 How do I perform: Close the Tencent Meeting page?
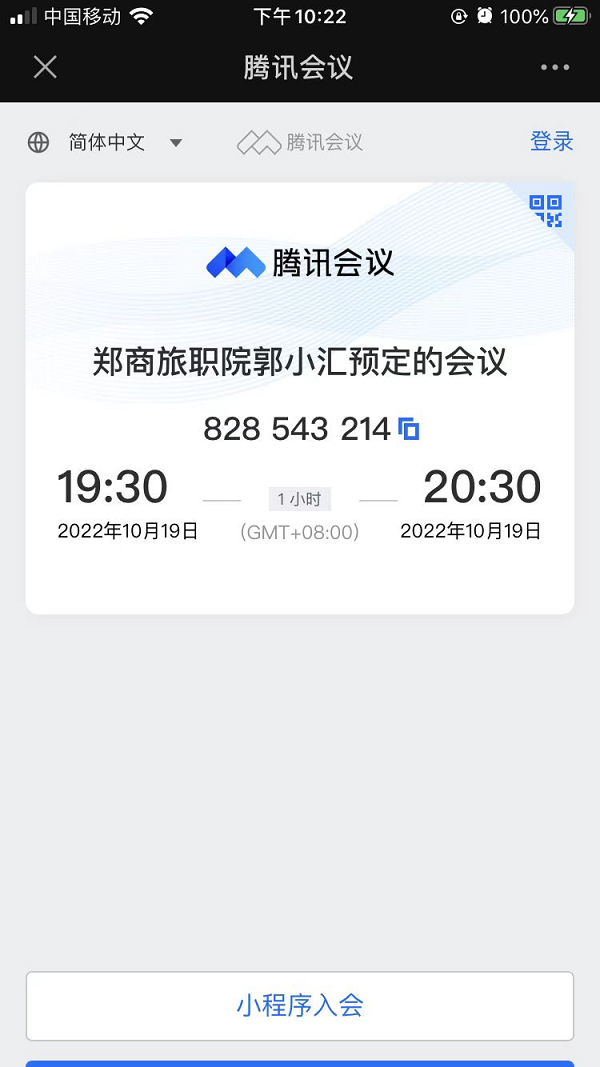coord(45,67)
